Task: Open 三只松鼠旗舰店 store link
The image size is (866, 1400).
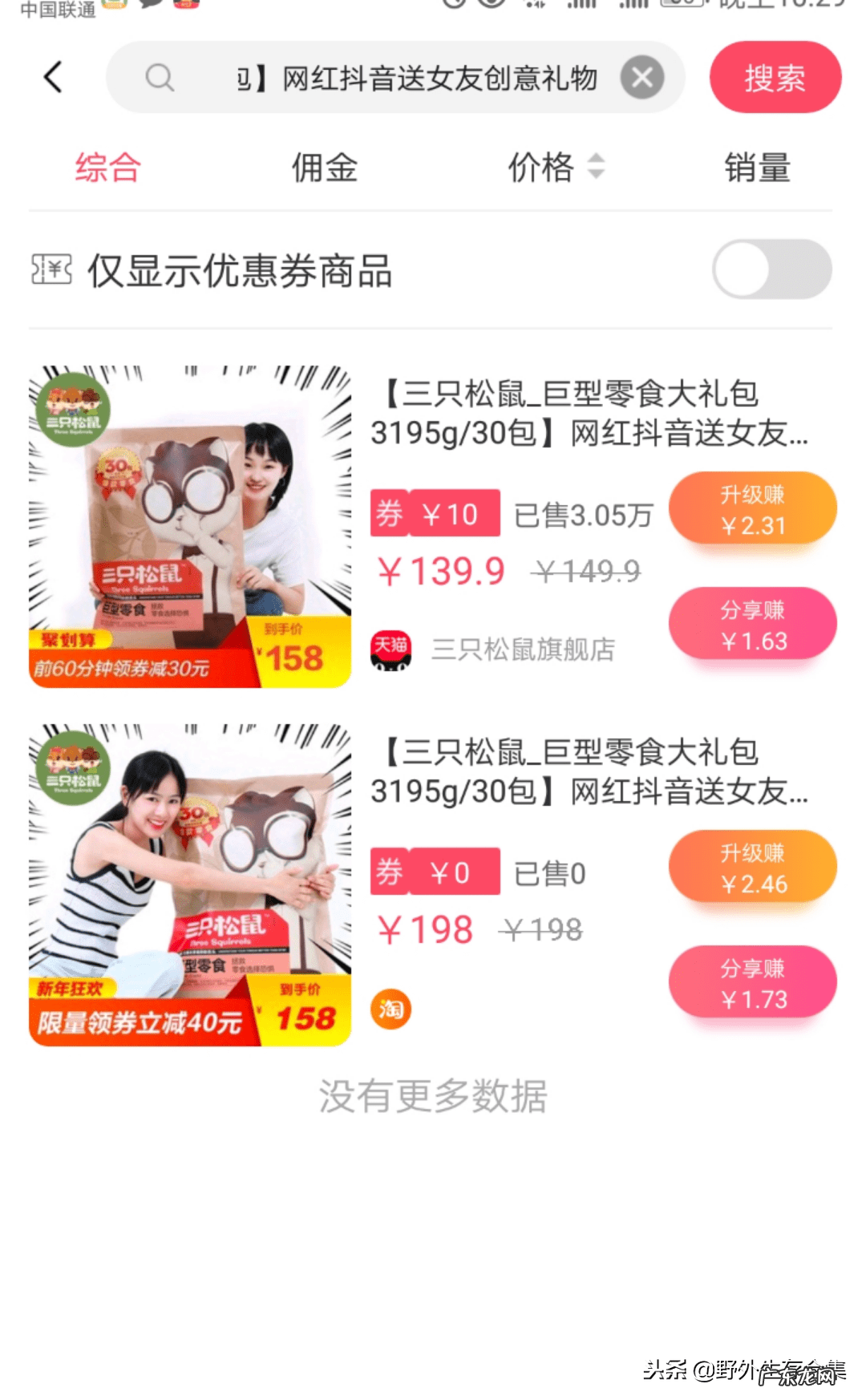Action: tap(523, 651)
